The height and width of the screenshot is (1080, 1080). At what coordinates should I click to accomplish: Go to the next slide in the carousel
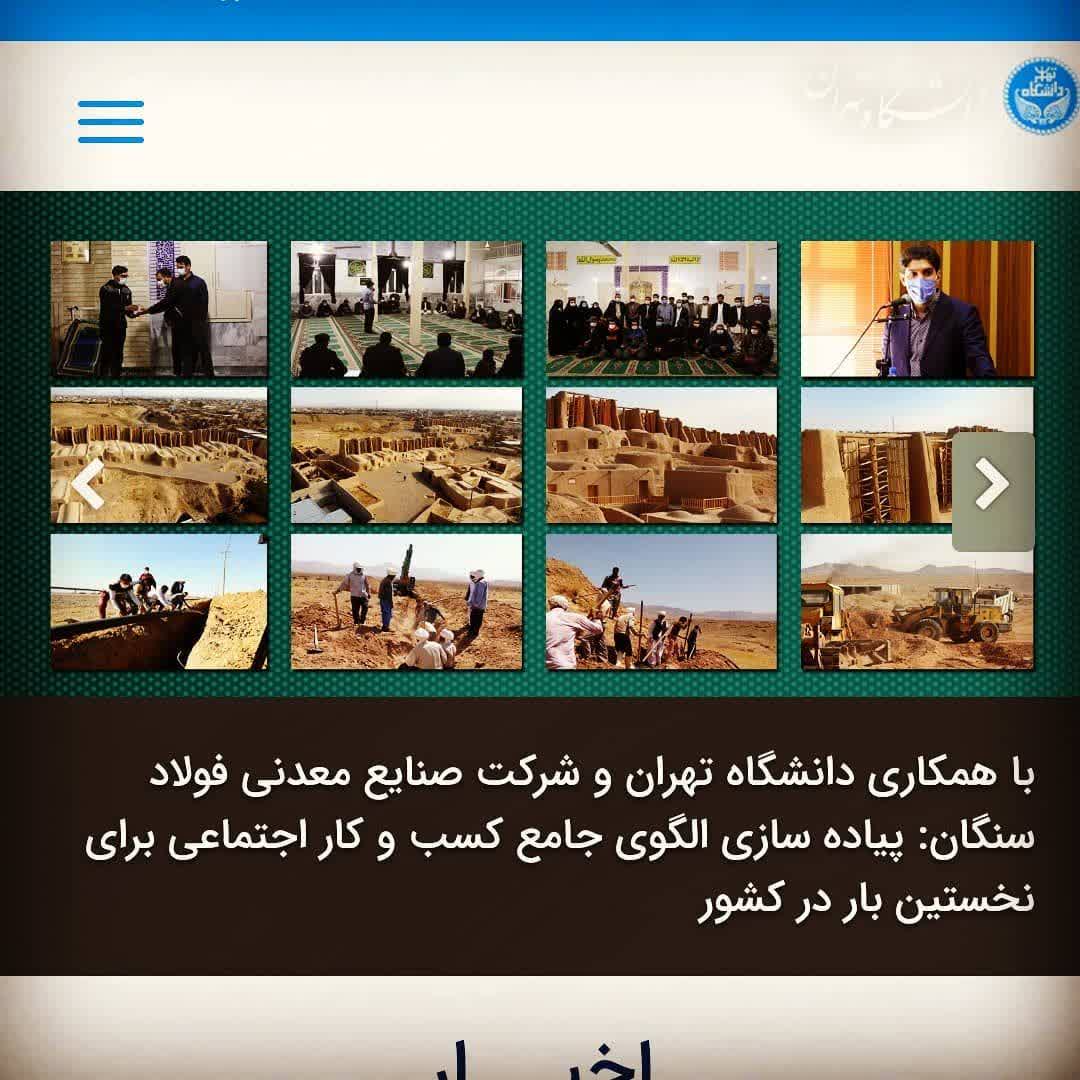coord(992,489)
